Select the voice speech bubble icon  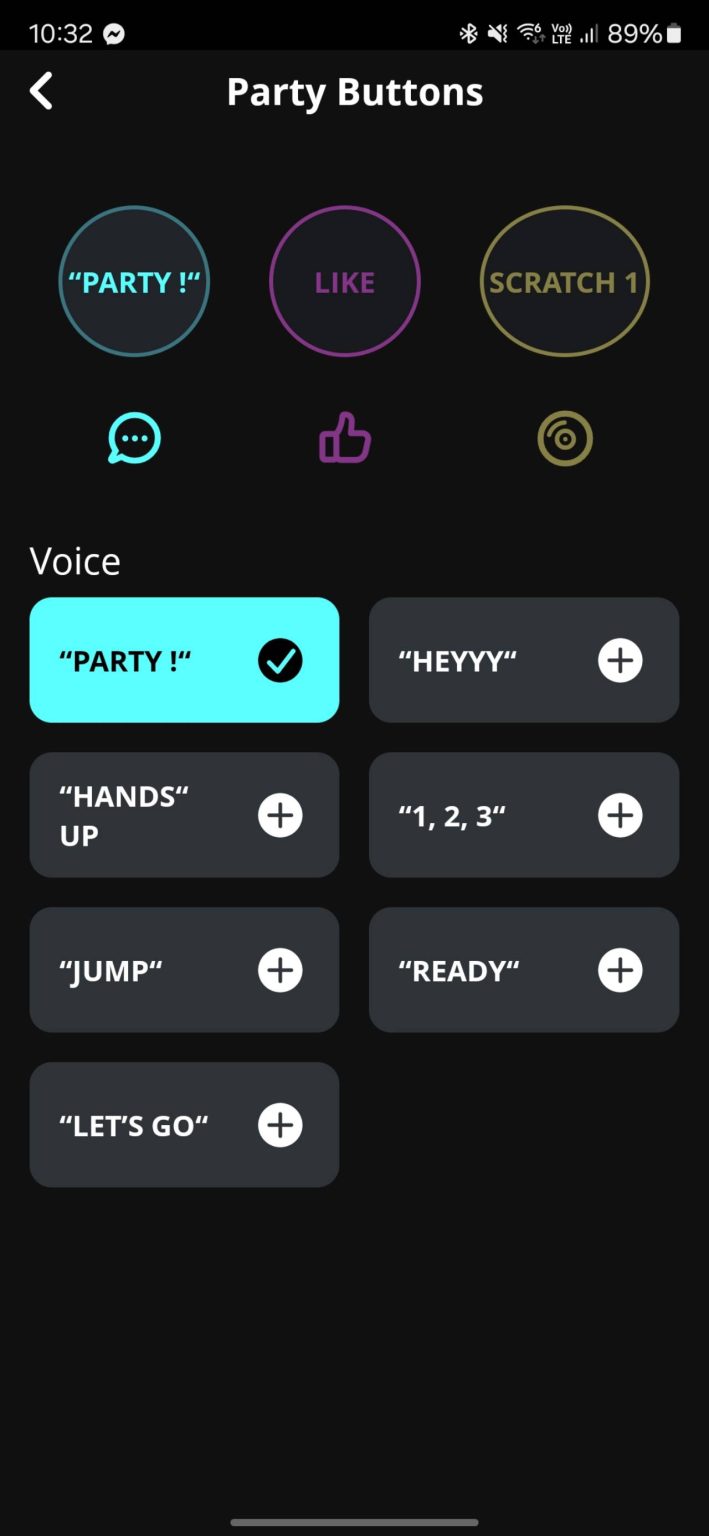[134, 439]
